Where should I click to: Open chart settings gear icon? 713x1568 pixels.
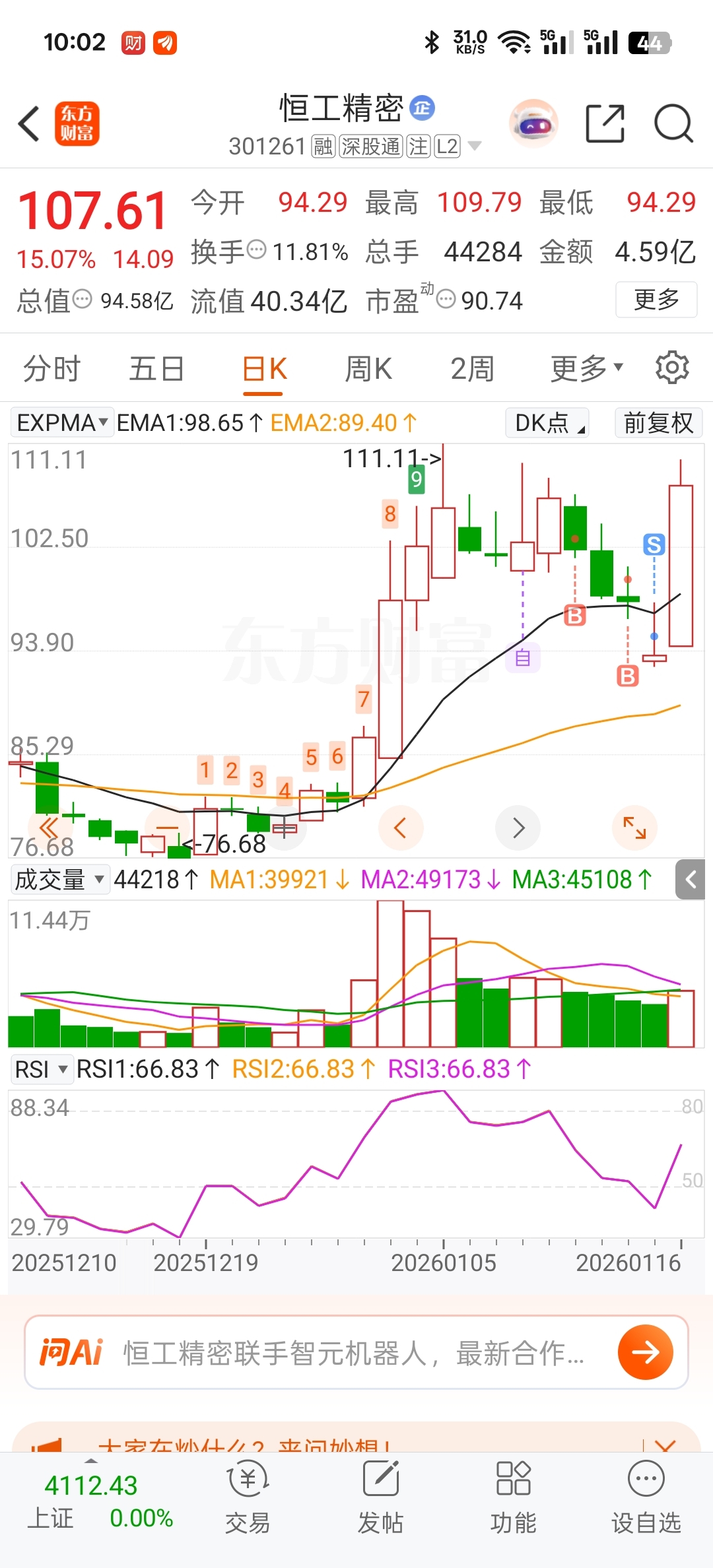coord(672,368)
